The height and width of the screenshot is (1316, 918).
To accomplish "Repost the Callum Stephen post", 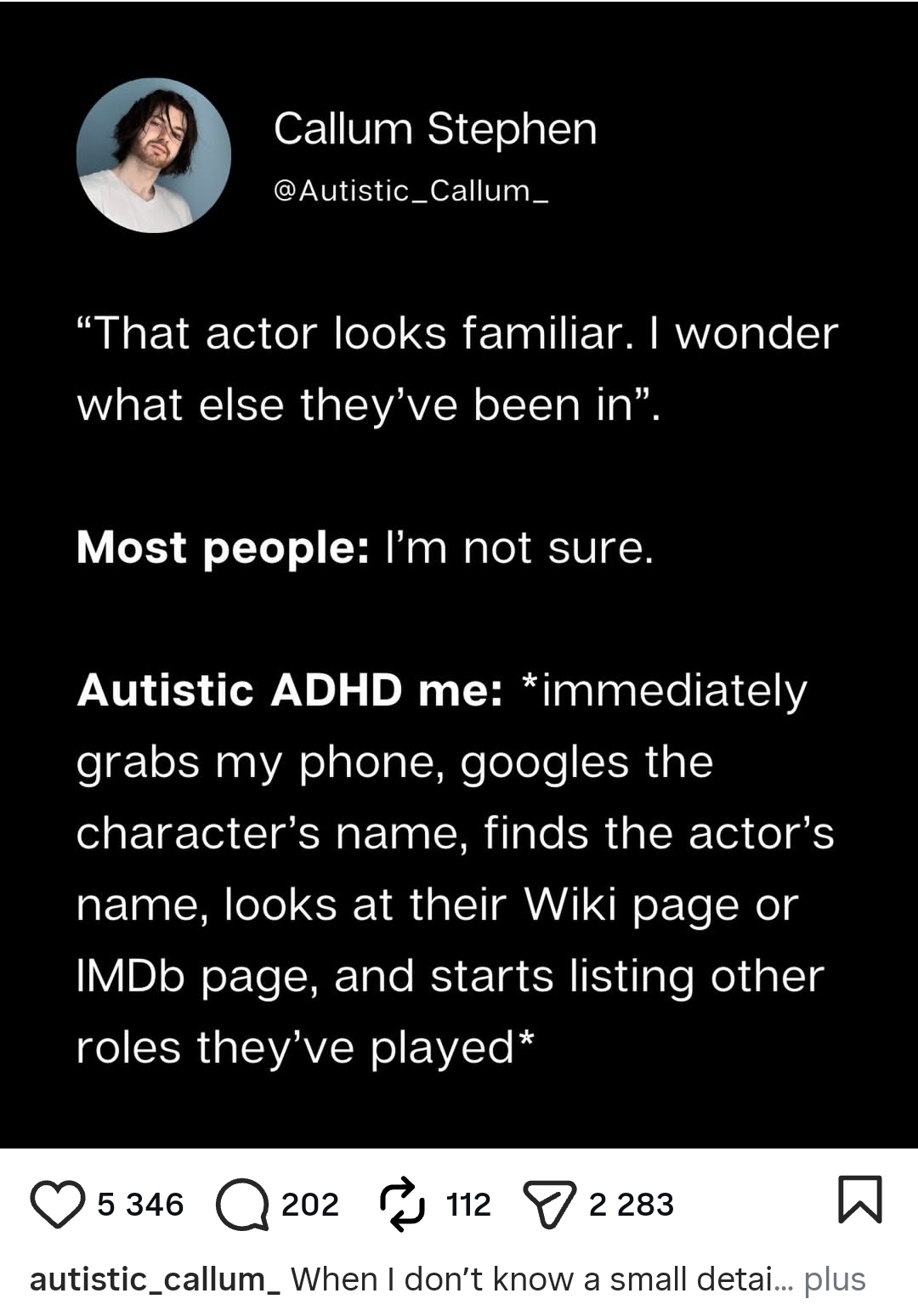I will pyautogui.click(x=401, y=1204).
